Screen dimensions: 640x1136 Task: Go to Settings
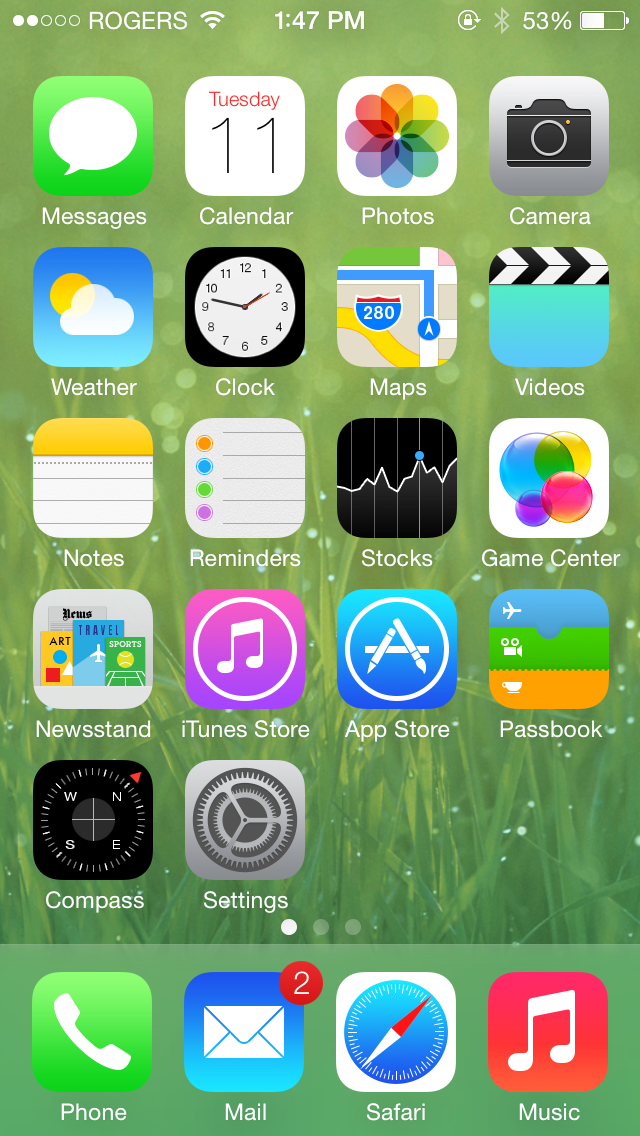click(245, 820)
